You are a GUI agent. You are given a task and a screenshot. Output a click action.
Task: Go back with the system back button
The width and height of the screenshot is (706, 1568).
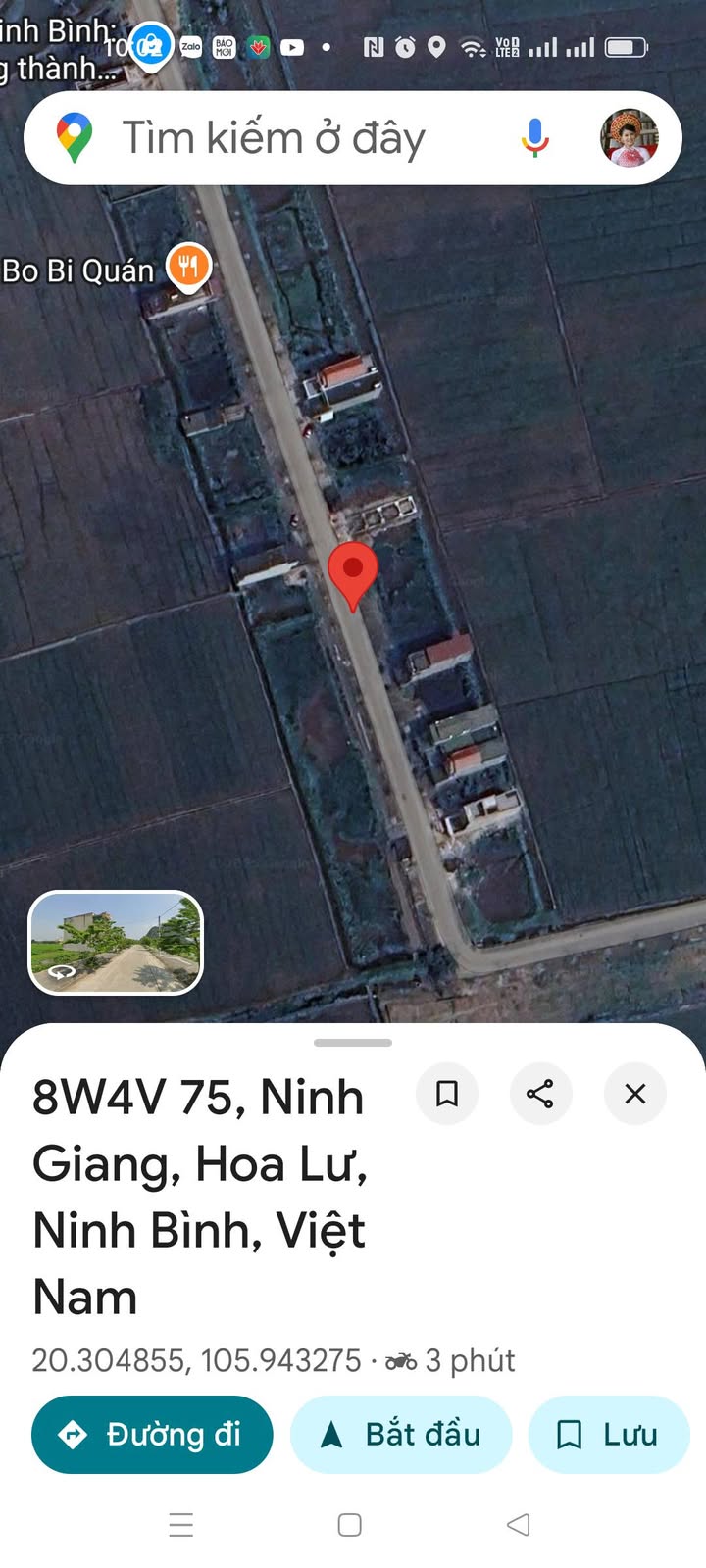click(519, 1524)
